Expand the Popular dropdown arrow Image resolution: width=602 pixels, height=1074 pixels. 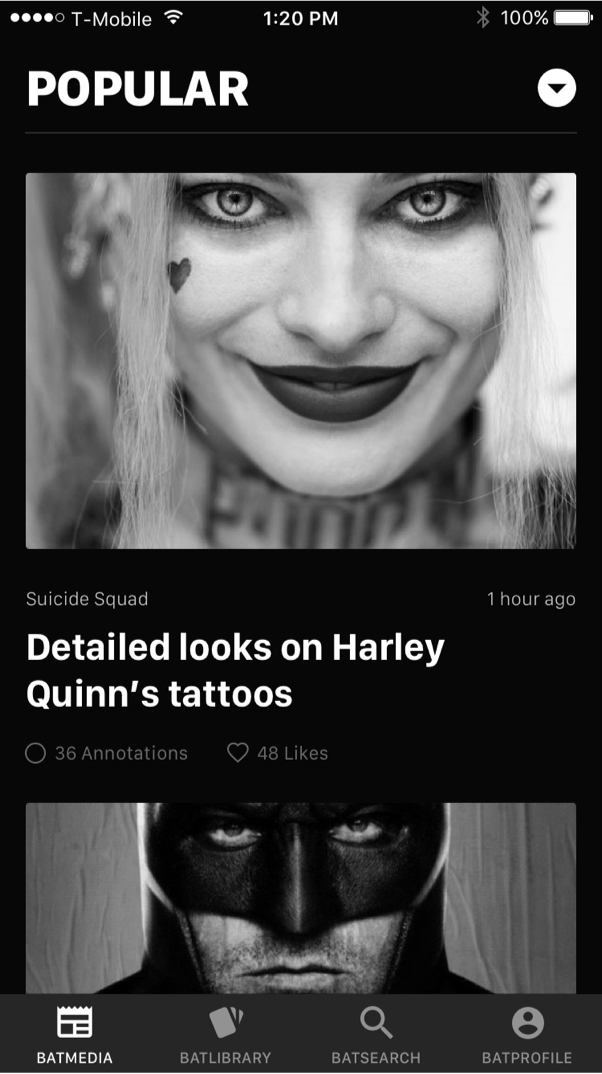557,89
